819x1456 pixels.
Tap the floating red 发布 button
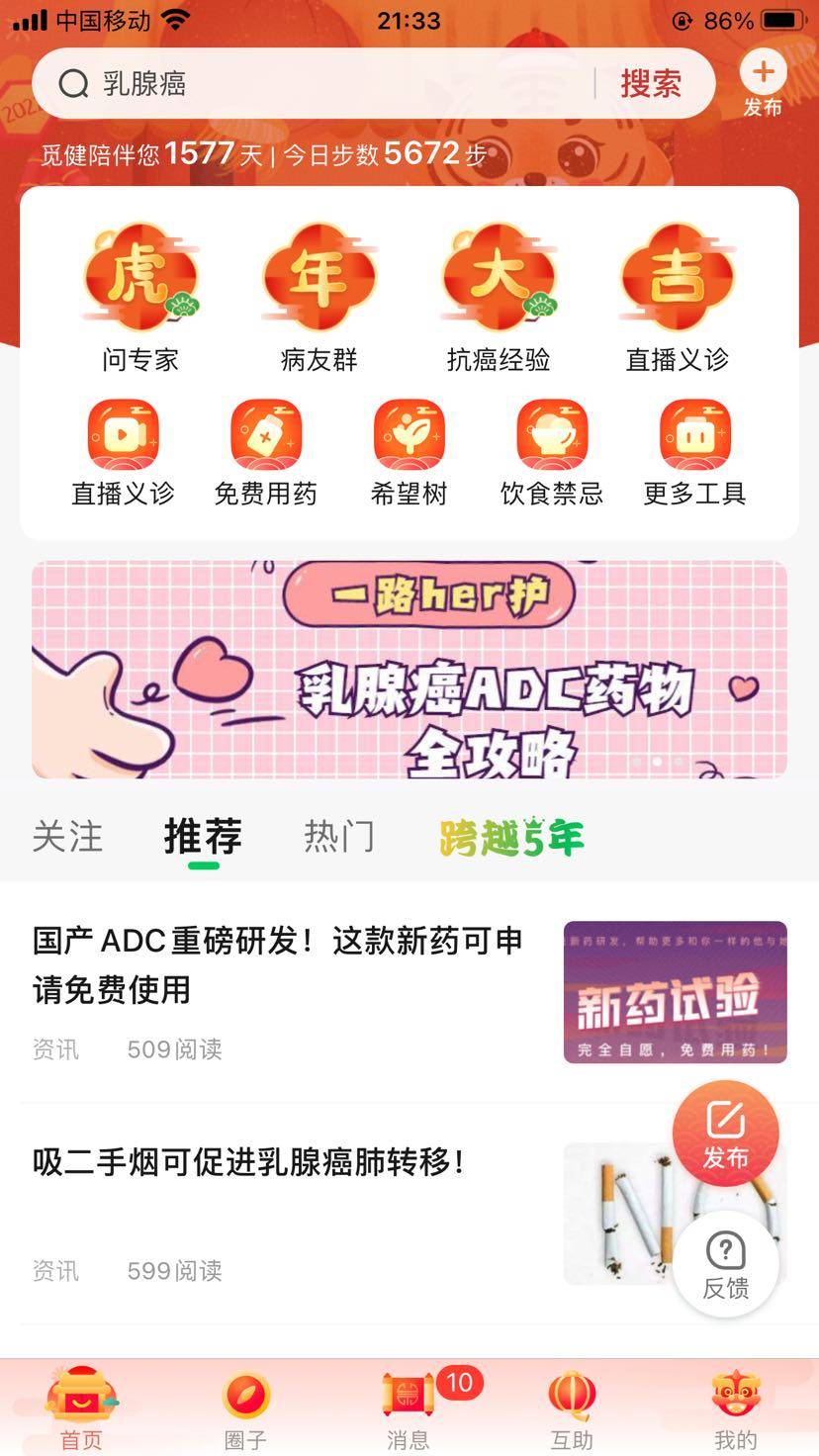[x=725, y=1134]
